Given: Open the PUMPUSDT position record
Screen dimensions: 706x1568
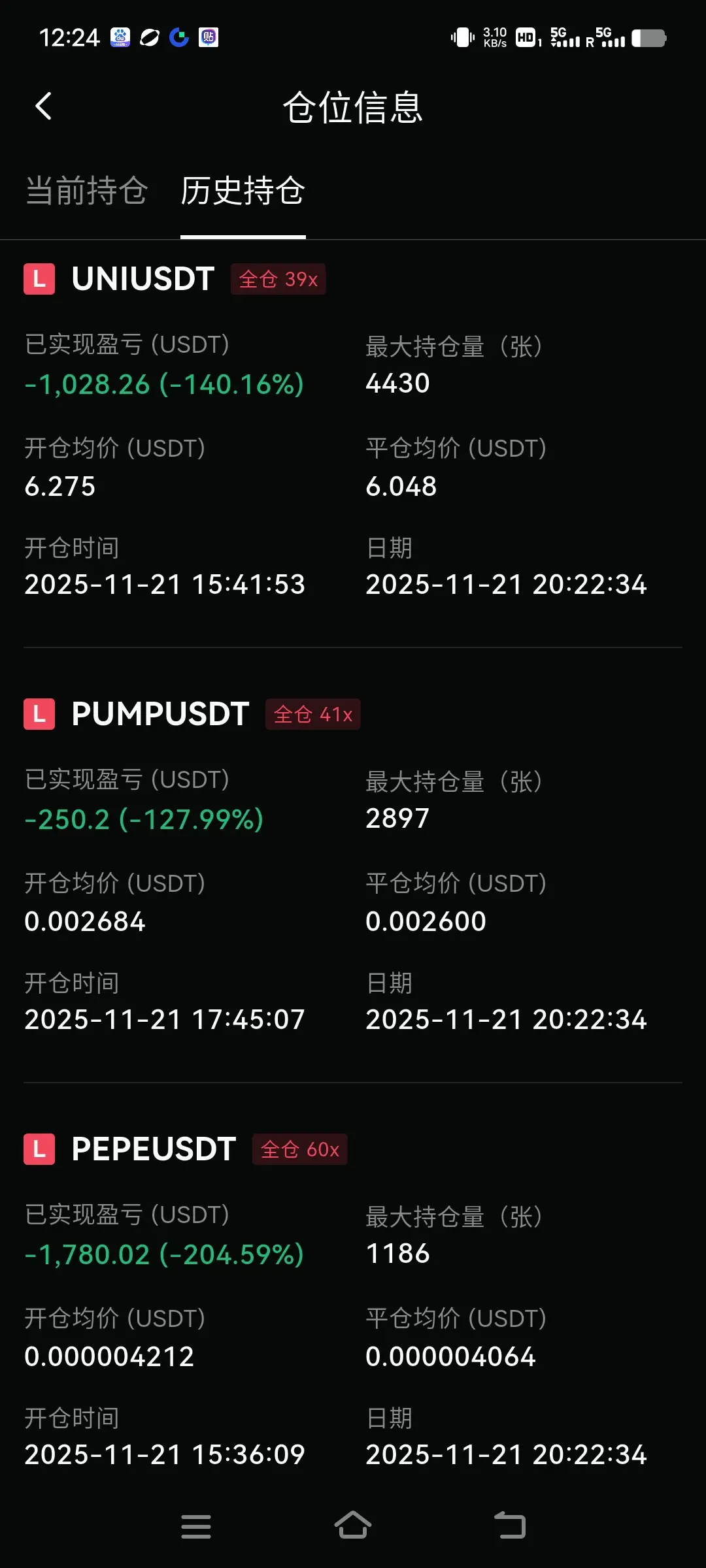Looking at the screenshot, I should [160, 714].
